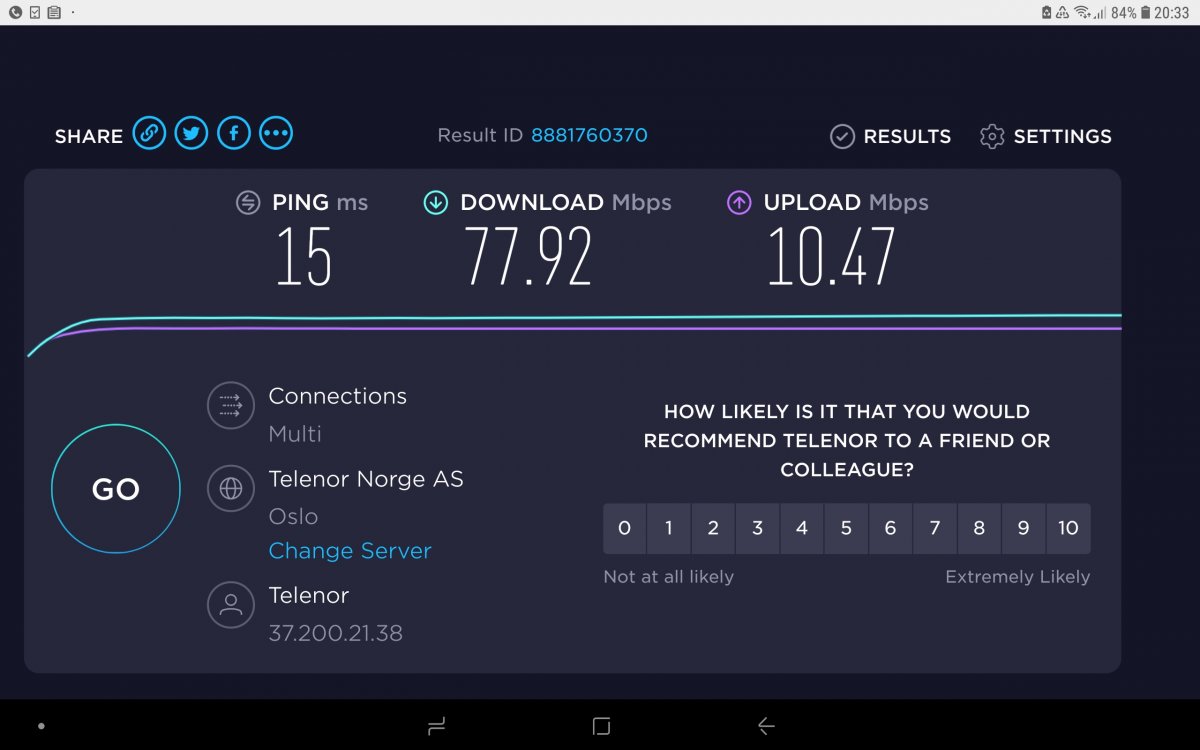Give Telenor a rating of 7
Image resolution: width=1200 pixels, height=750 pixels.
tap(935, 528)
